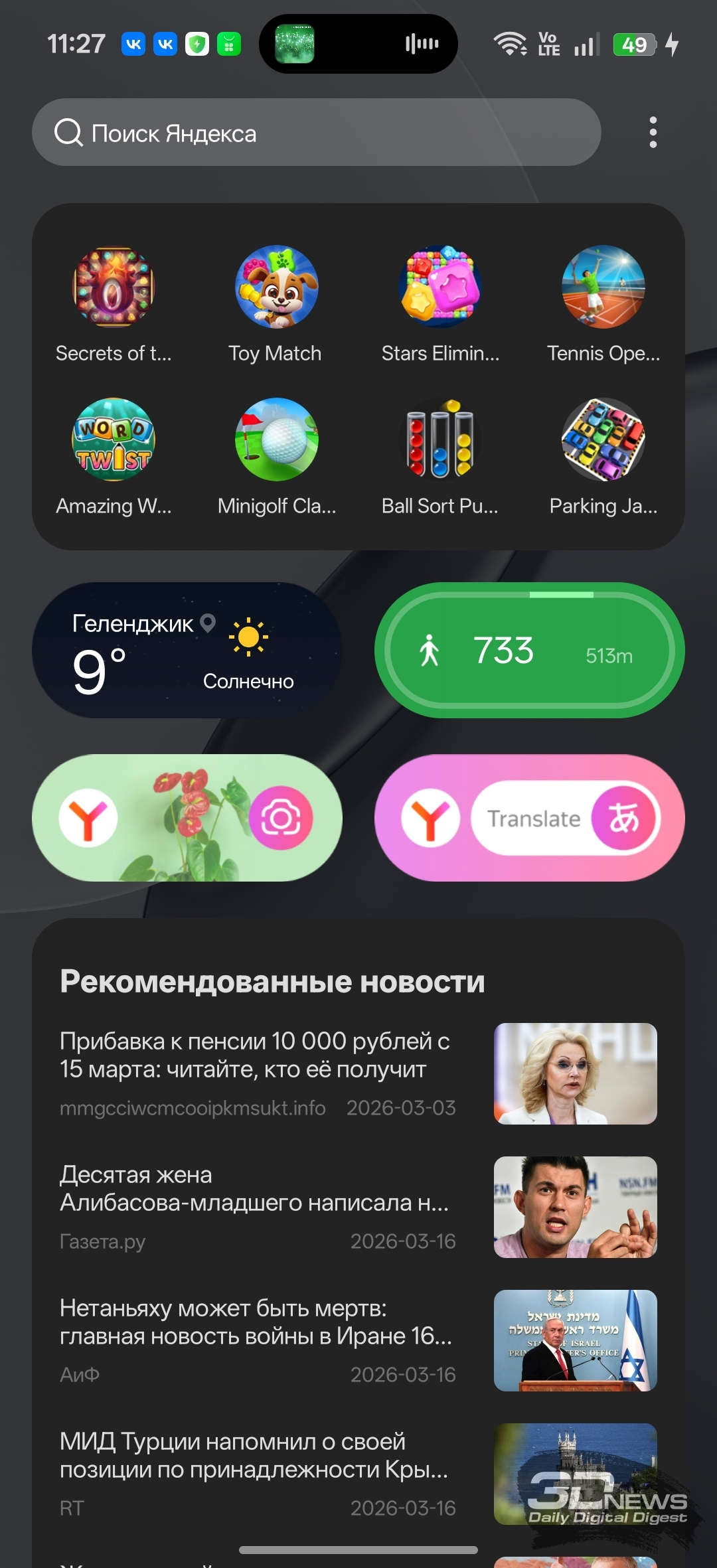Open the step counter widget showing 733
Screen dimensions: 717x1568
point(529,651)
